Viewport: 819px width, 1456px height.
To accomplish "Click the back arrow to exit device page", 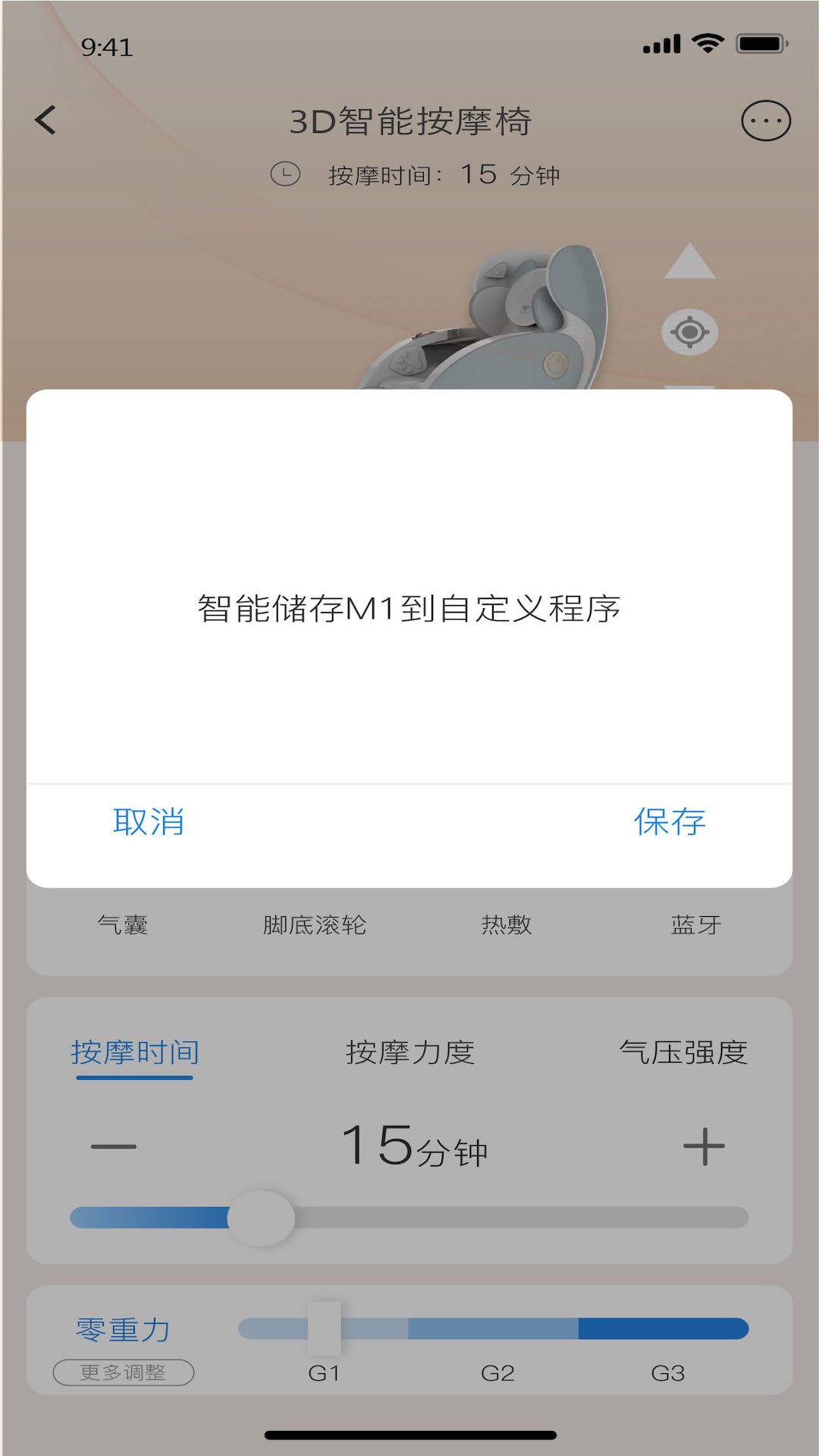I will point(45,120).
